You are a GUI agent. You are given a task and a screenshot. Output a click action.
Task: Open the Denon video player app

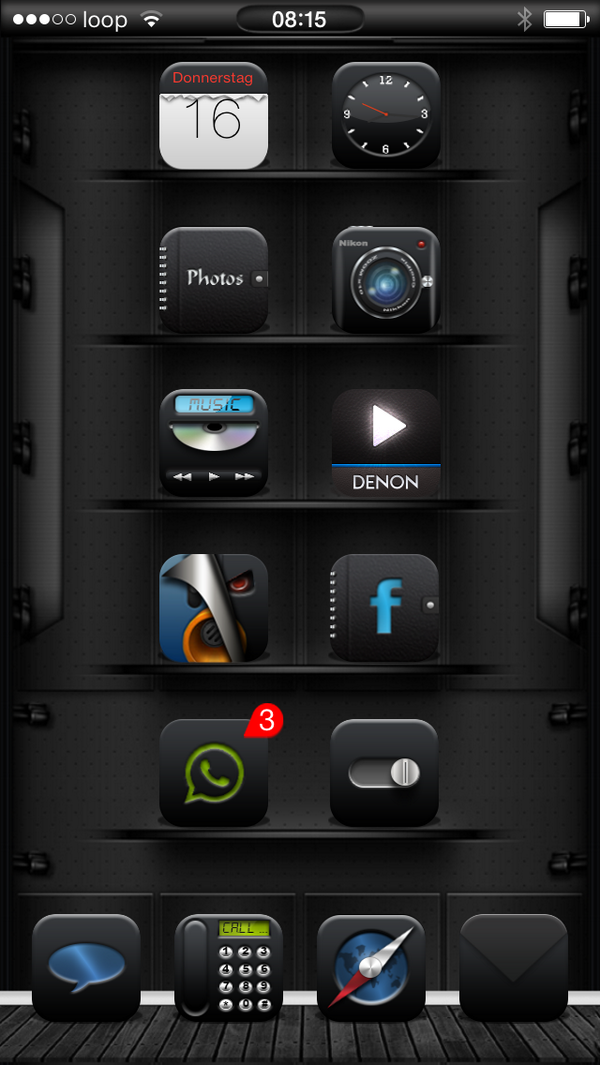click(386, 443)
